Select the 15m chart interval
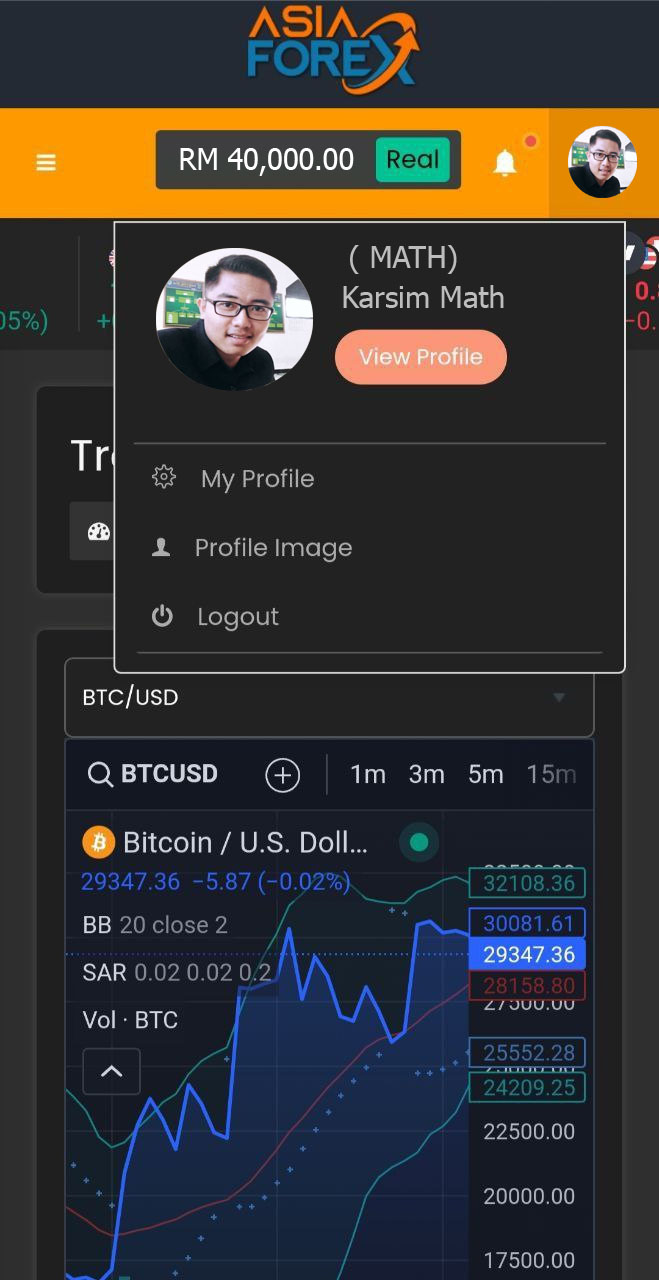Image resolution: width=659 pixels, height=1280 pixels. (551, 775)
